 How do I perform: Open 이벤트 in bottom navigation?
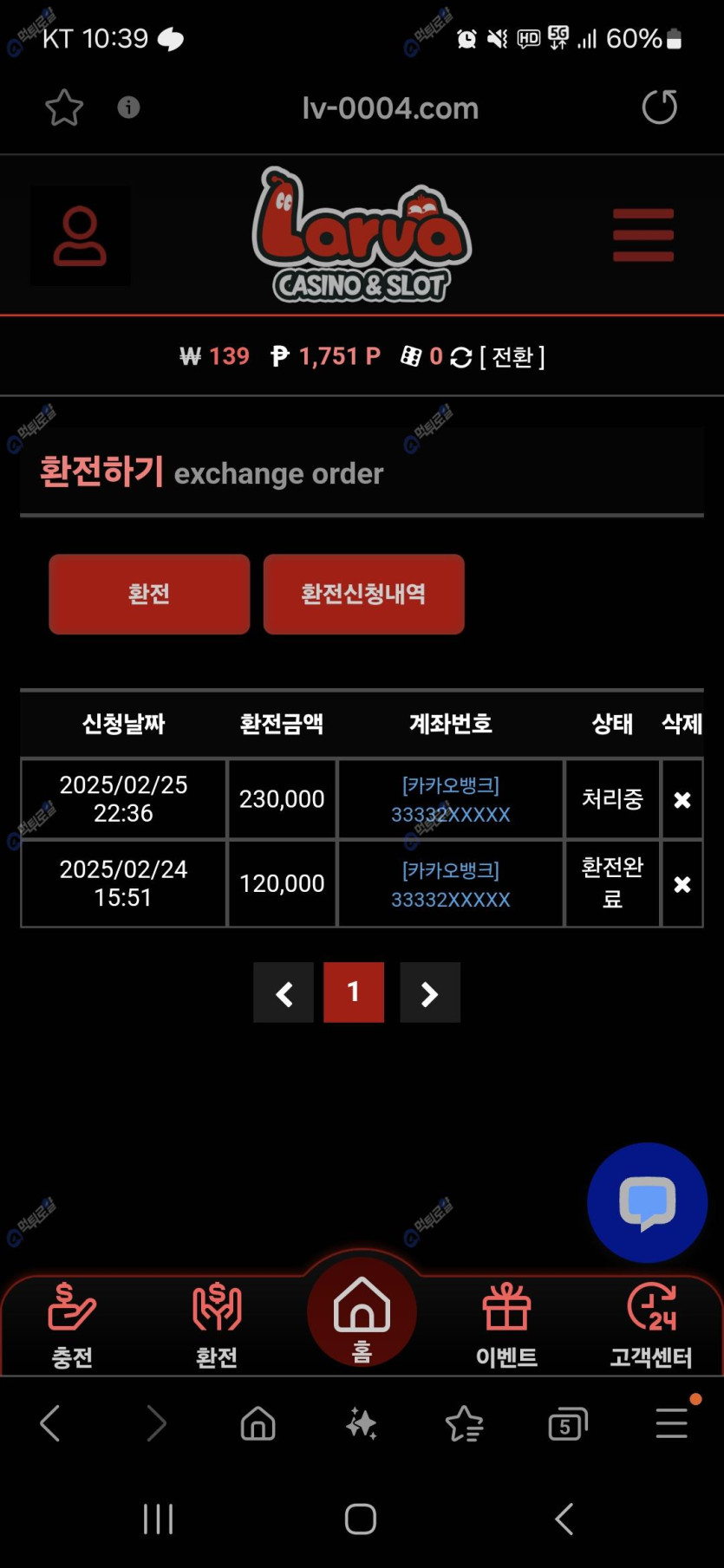pos(507,1326)
